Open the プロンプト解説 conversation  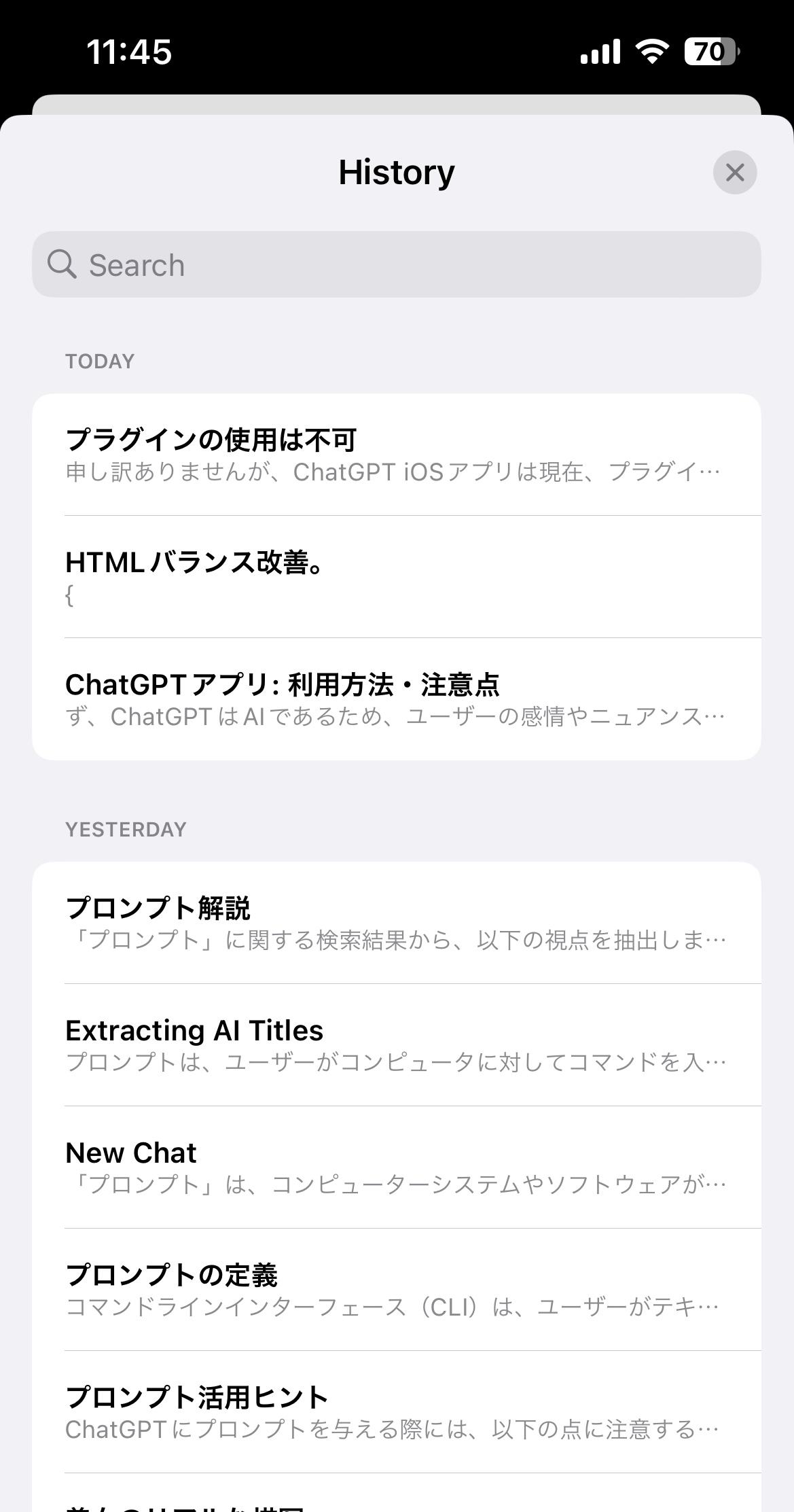point(397,923)
